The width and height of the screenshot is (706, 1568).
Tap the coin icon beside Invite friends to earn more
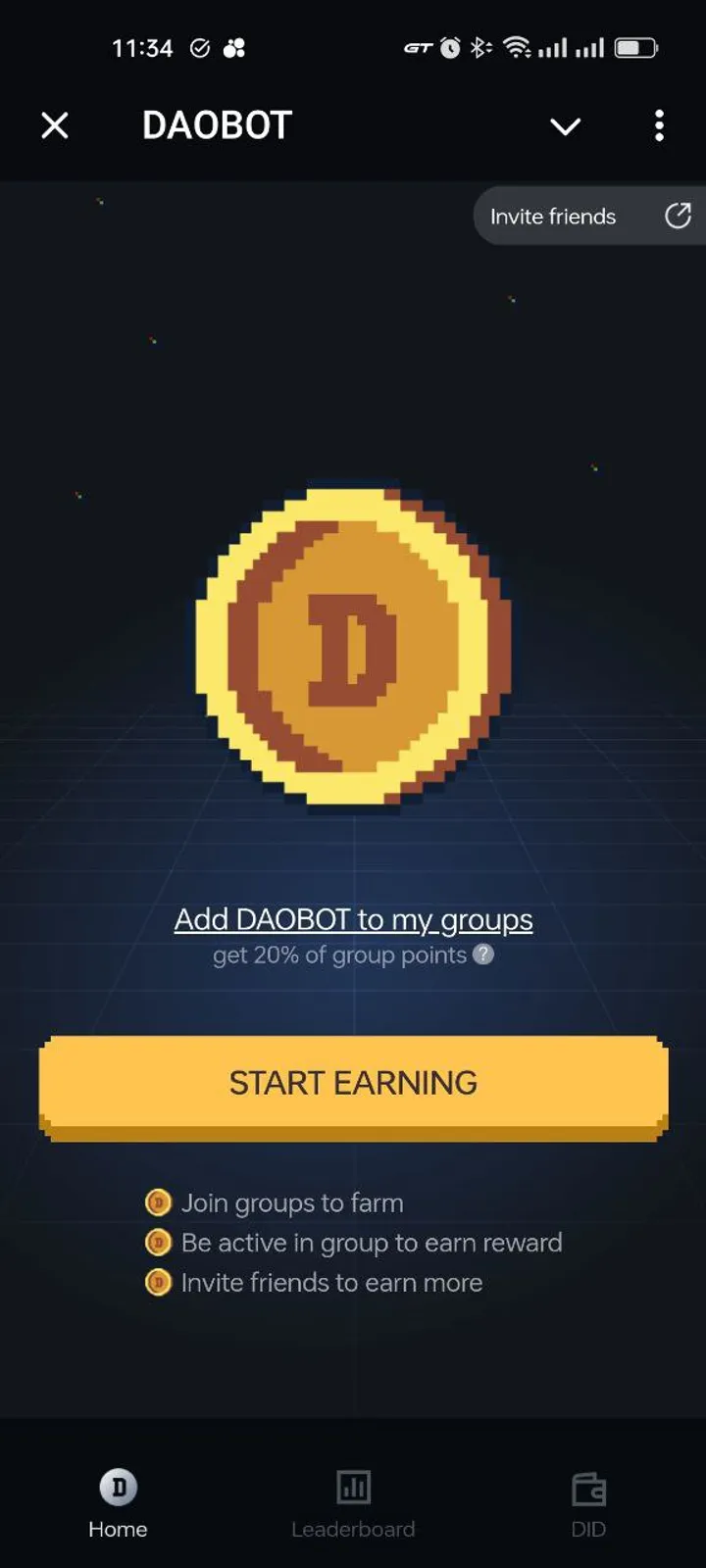coord(158,1282)
